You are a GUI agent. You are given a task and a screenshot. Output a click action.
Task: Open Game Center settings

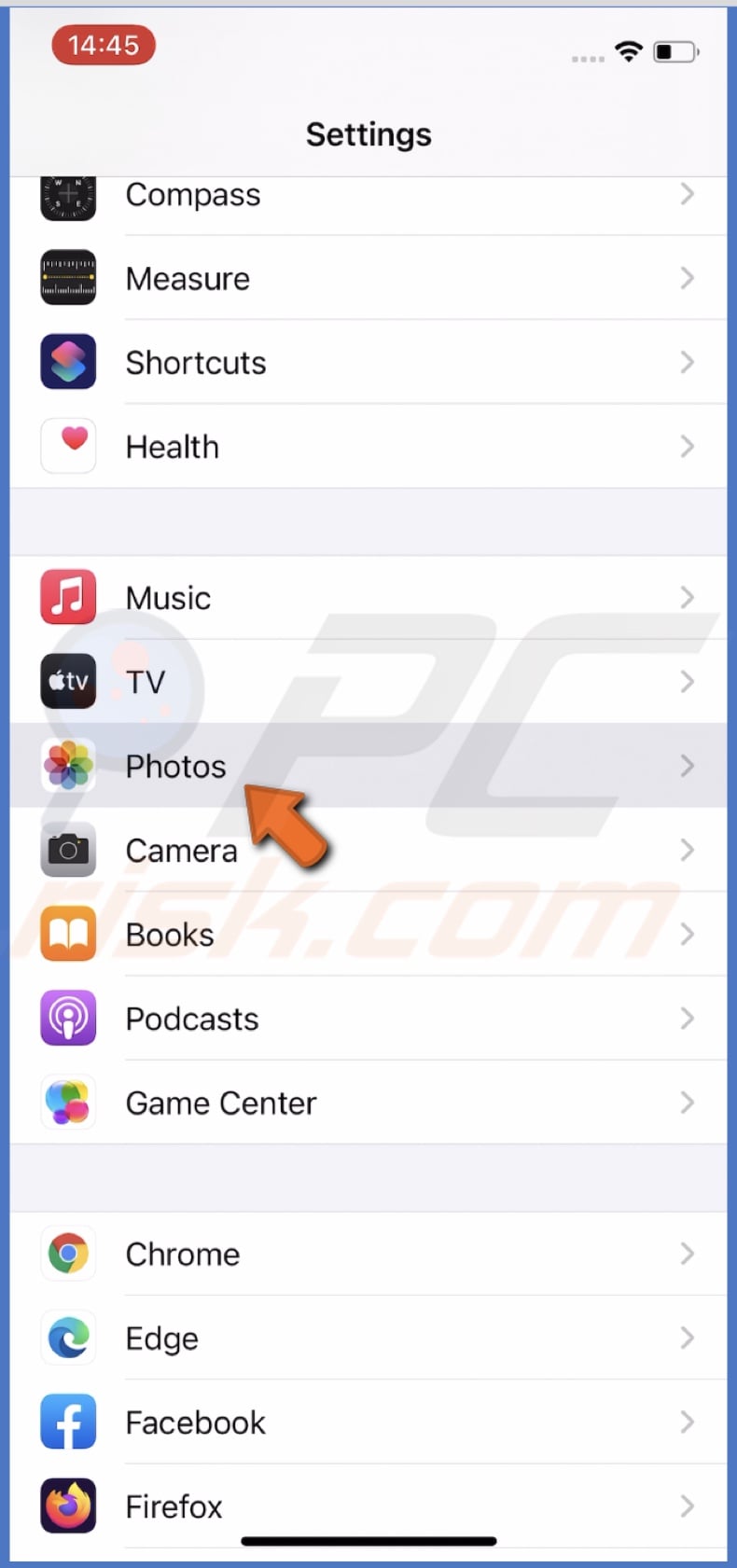coord(368,1103)
